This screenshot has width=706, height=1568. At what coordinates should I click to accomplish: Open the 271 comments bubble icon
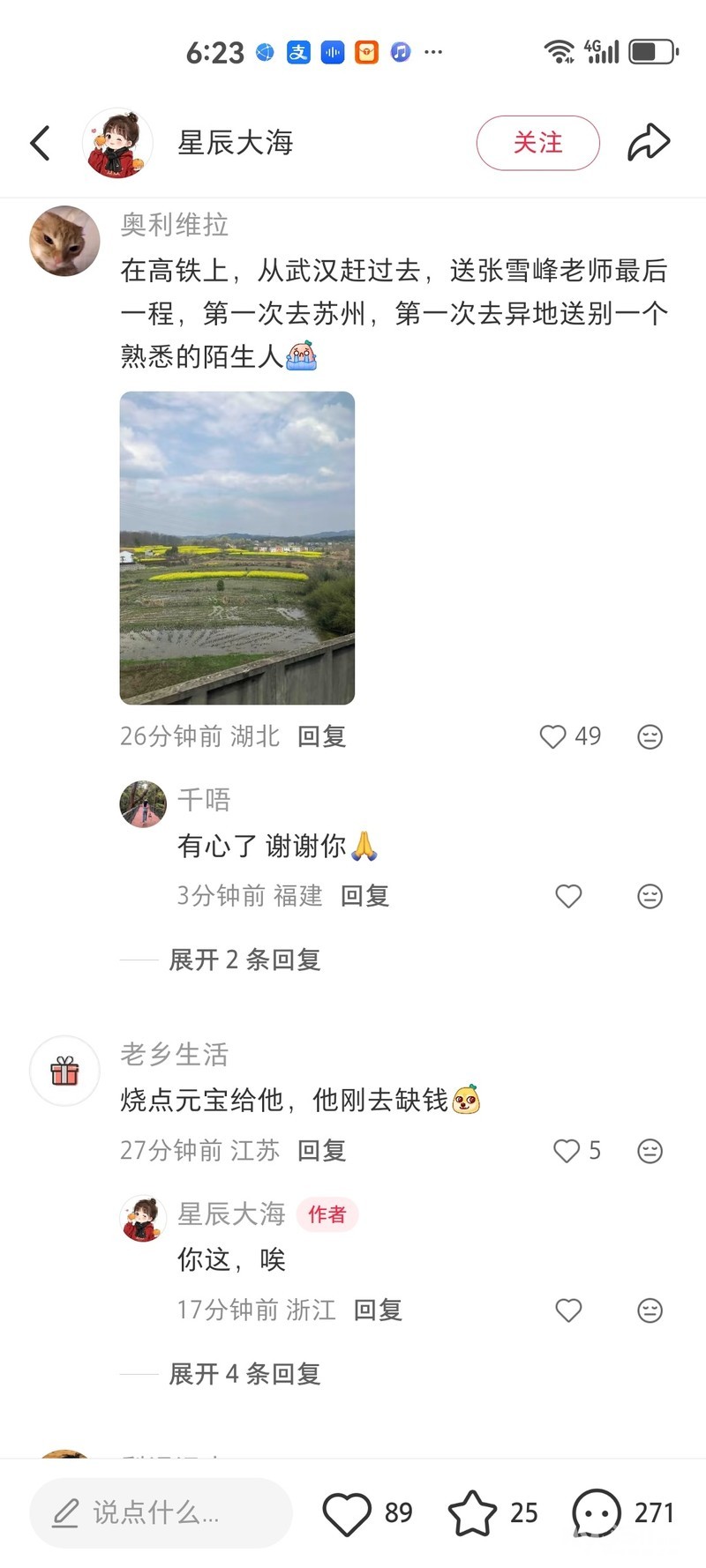[x=597, y=1513]
